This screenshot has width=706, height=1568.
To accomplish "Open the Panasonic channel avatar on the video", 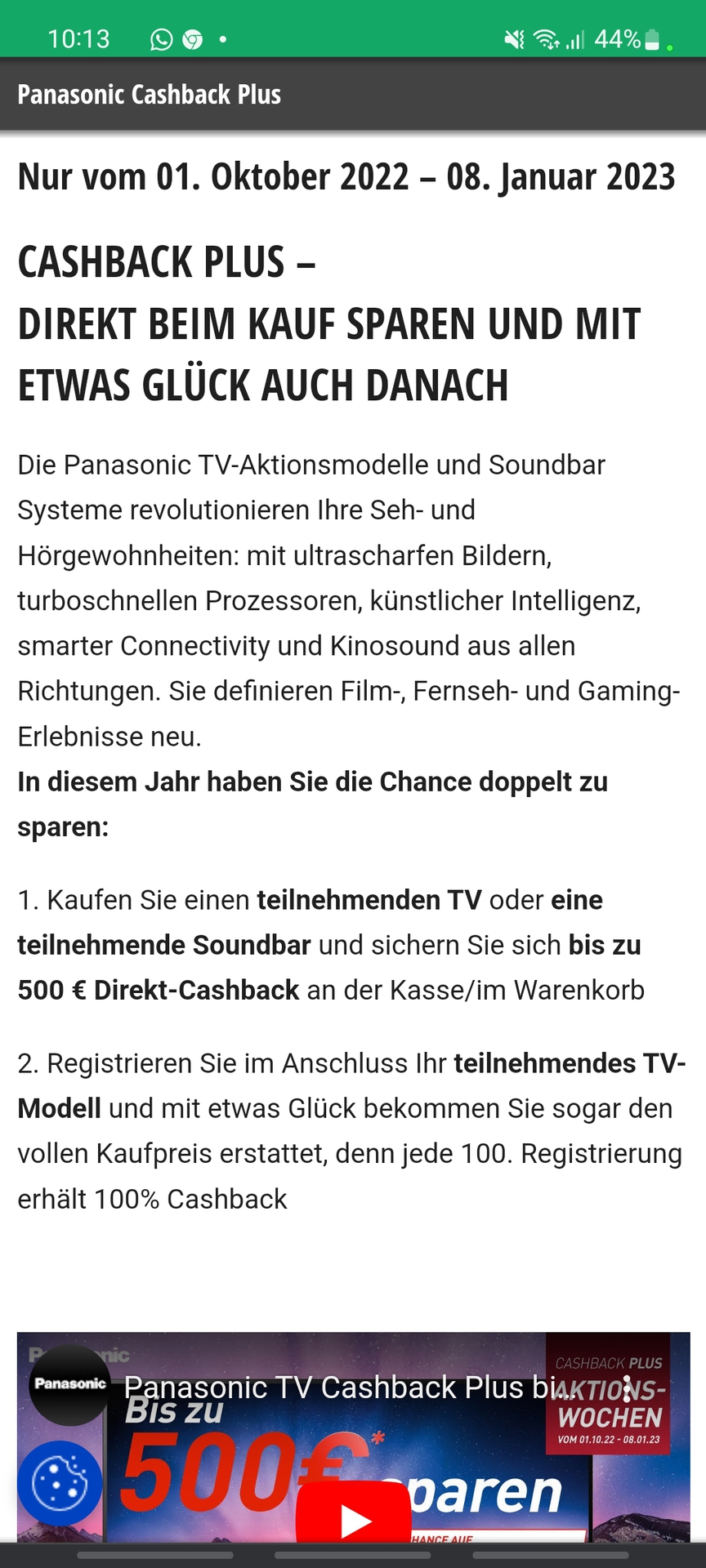I will 69,1384.
